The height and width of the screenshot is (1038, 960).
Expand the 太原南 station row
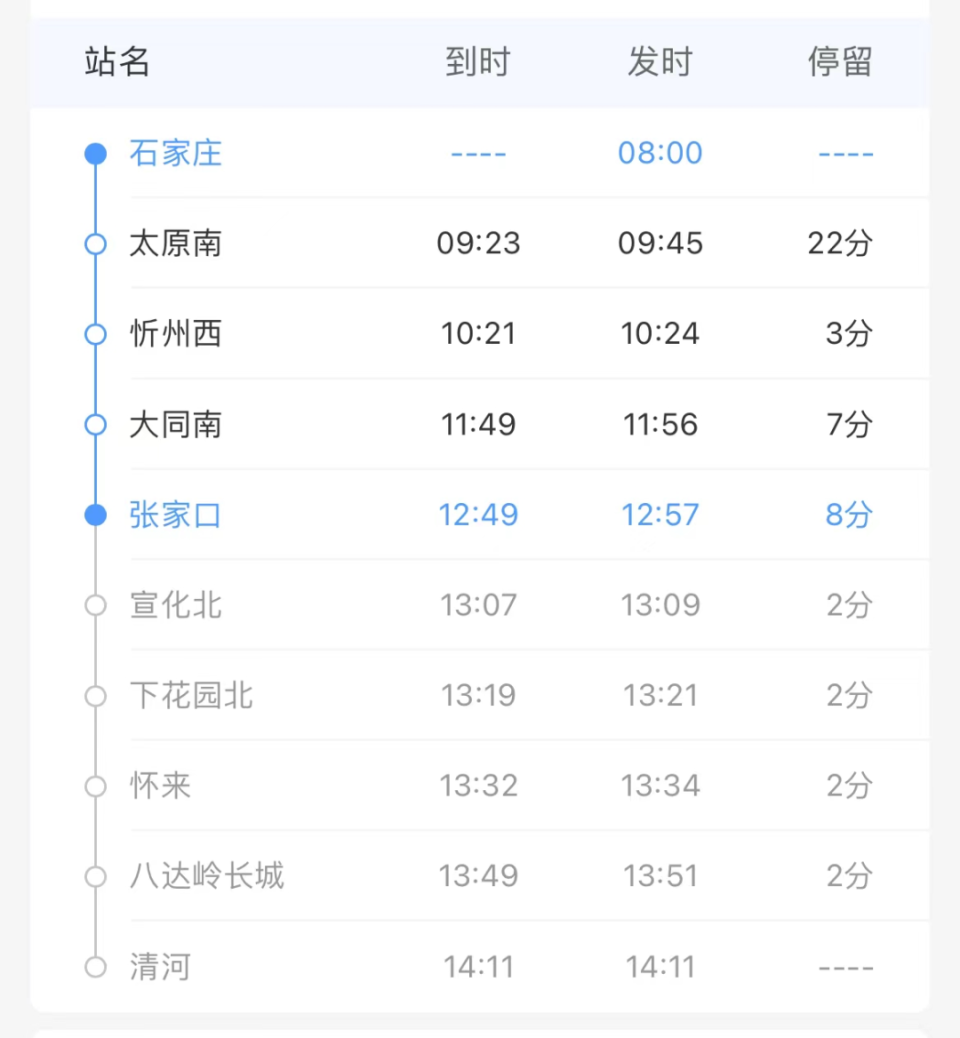point(480,243)
